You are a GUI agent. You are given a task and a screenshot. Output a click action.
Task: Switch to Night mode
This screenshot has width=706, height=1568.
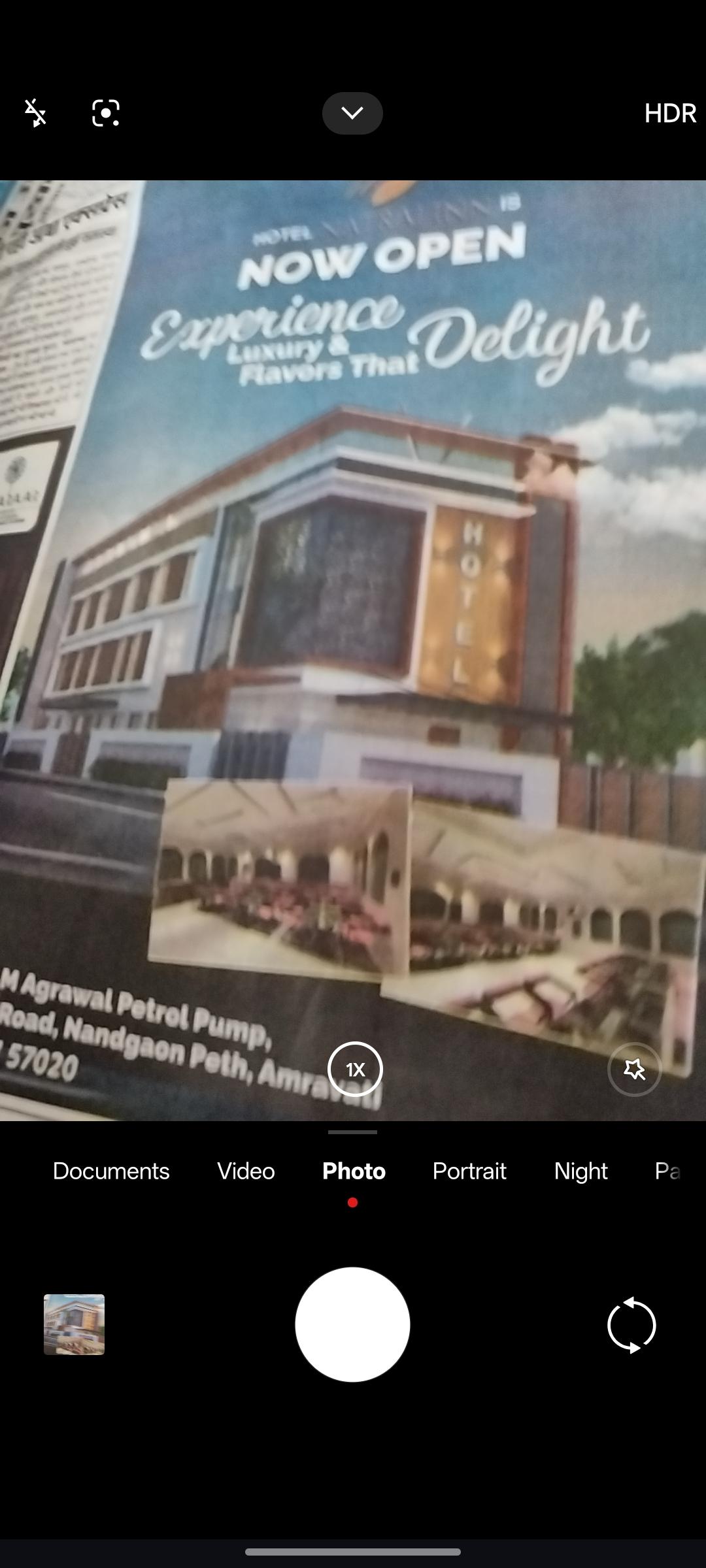coord(581,1171)
